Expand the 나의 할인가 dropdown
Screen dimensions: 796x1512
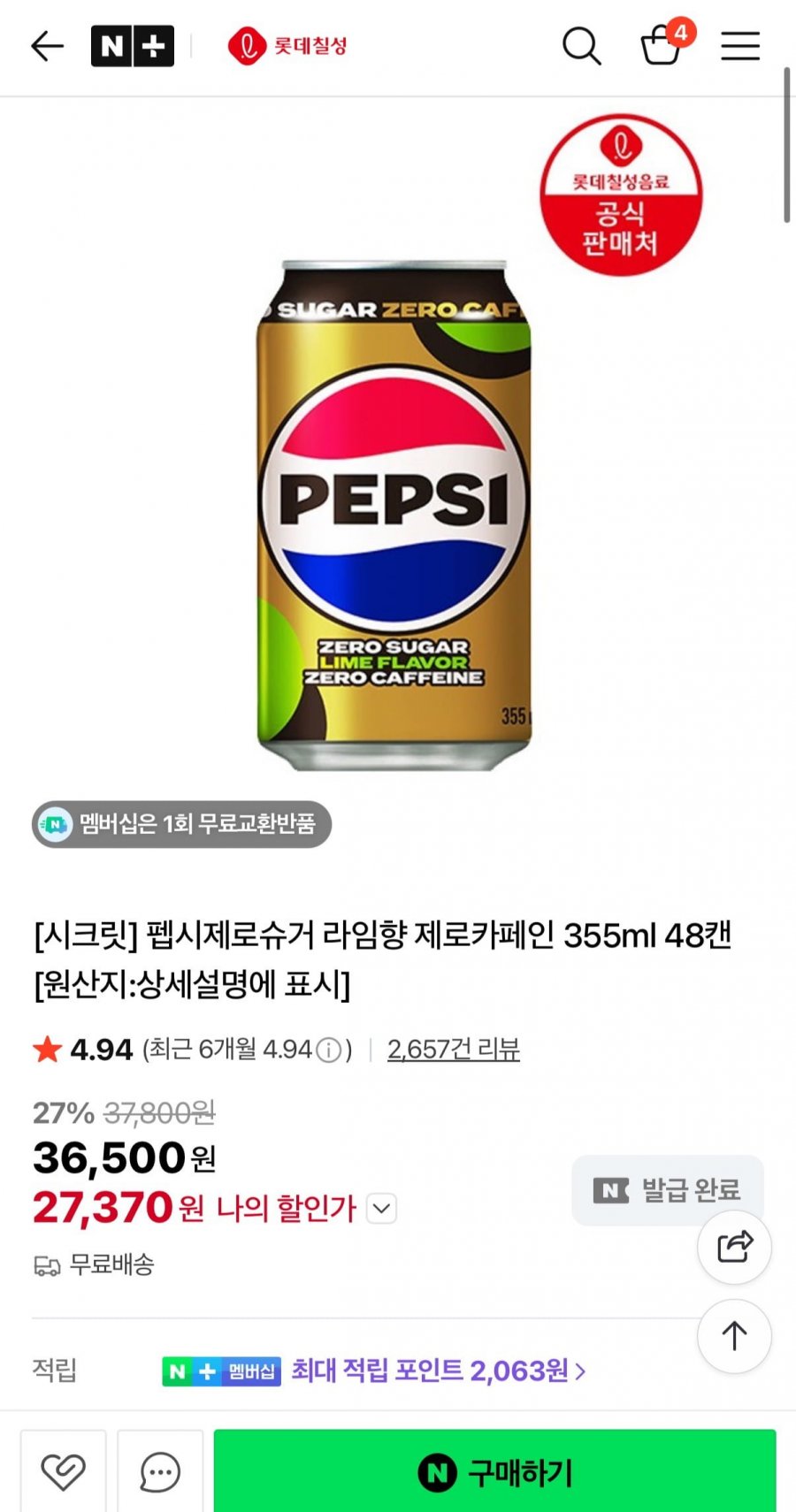point(381,1208)
